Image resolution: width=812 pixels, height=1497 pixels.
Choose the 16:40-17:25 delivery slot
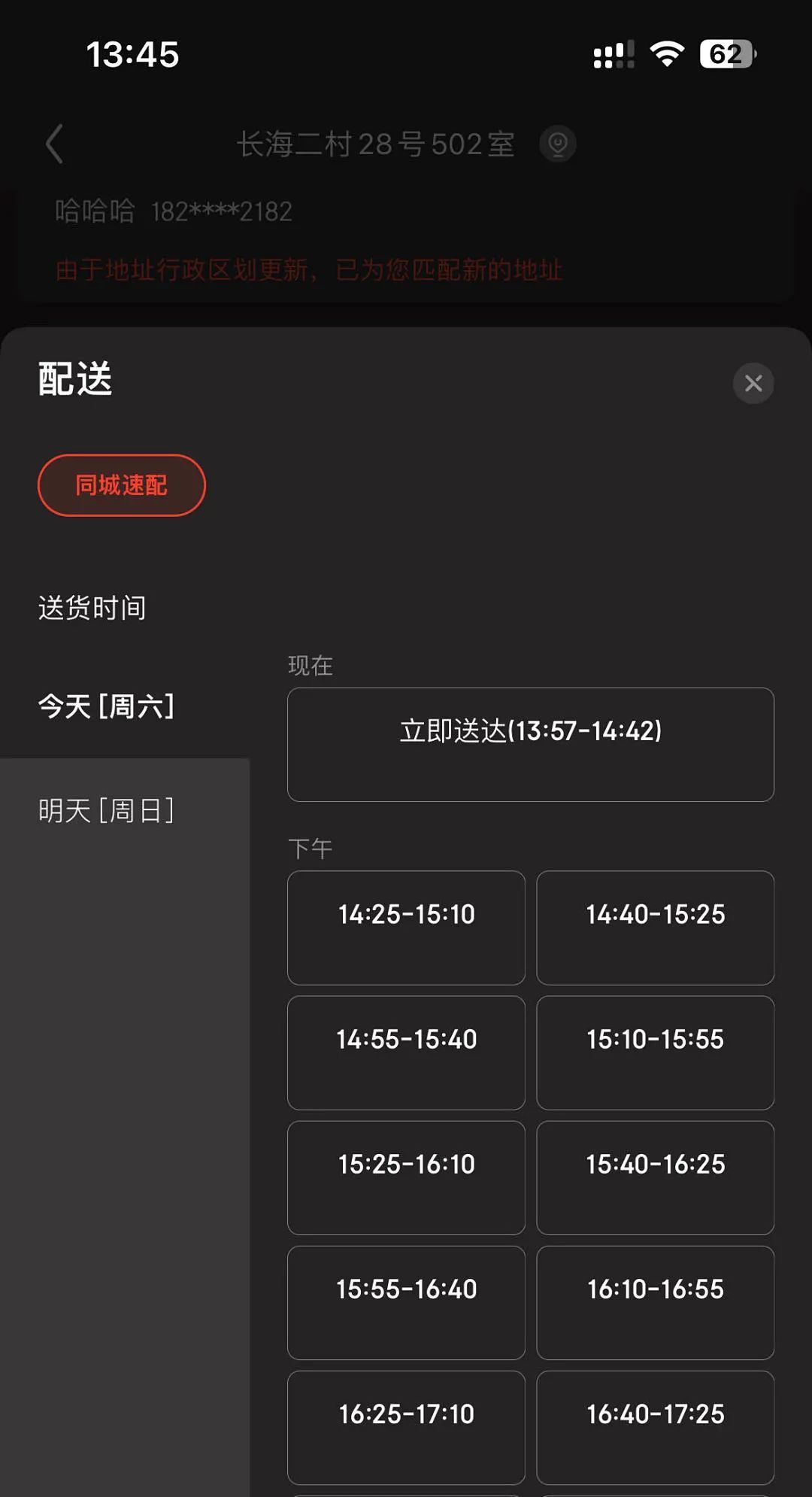coord(655,1426)
